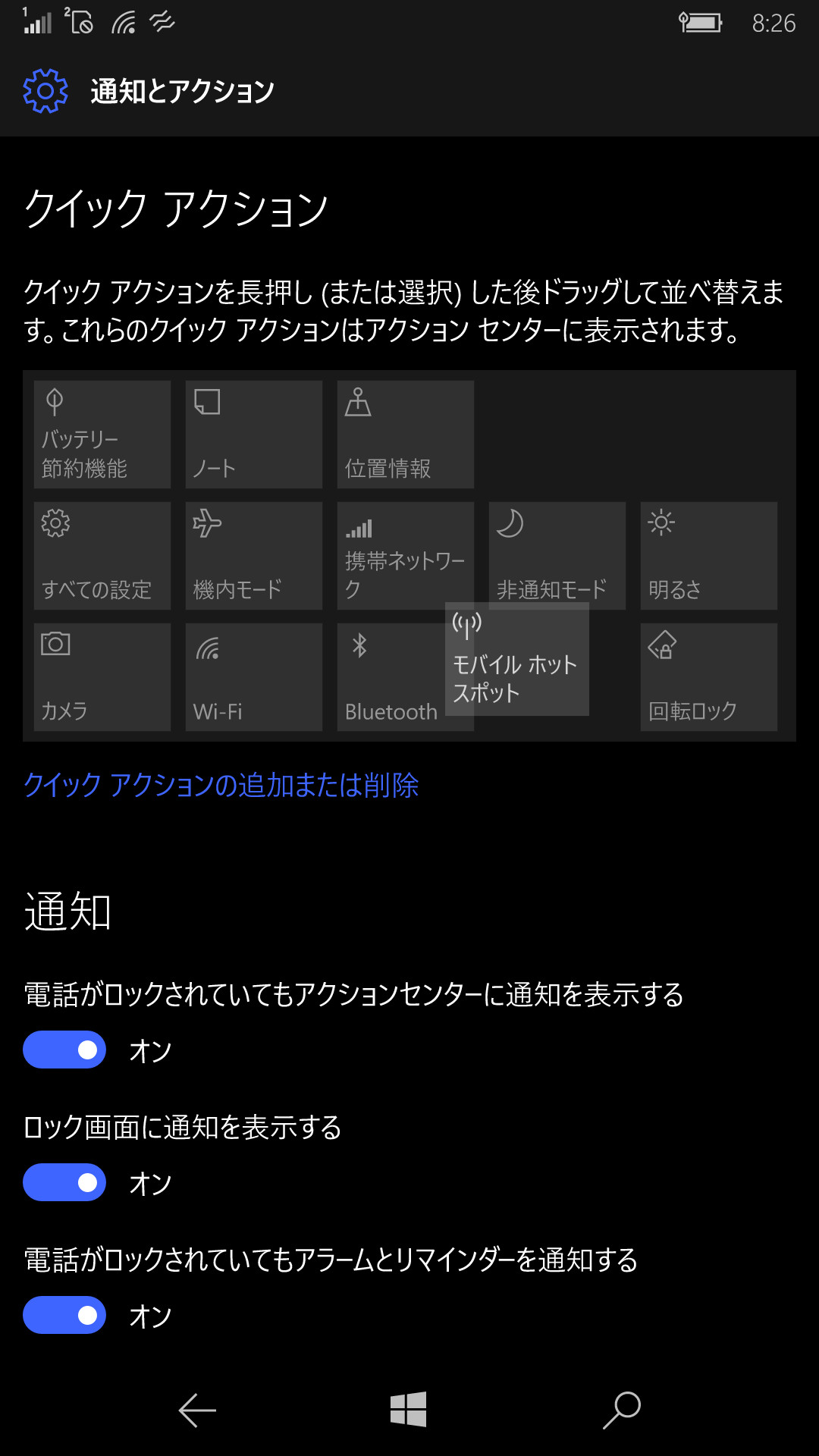Tap the 回転ロック quick action tile
Viewport: 819px width, 1456px height.
[x=708, y=676]
